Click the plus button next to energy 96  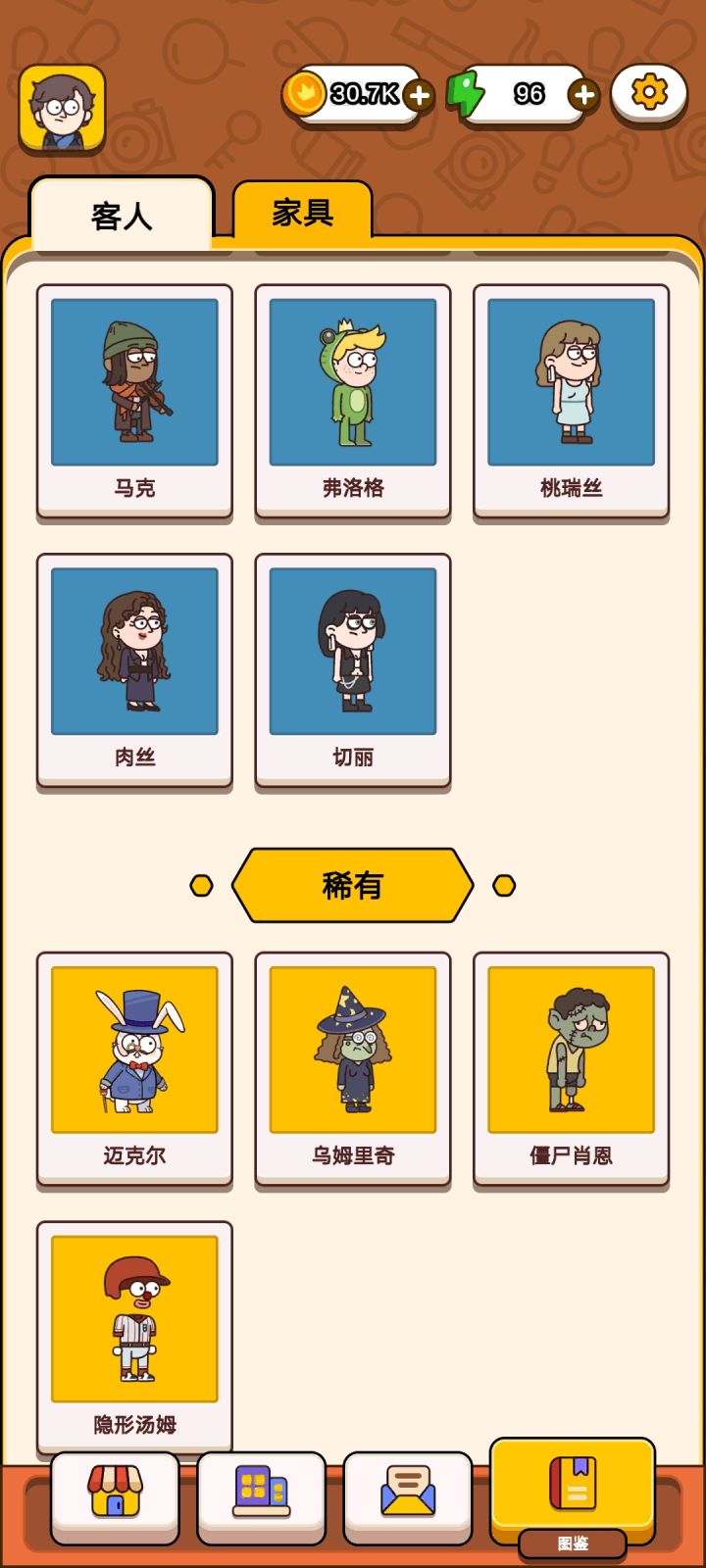pyautogui.click(x=583, y=97)
